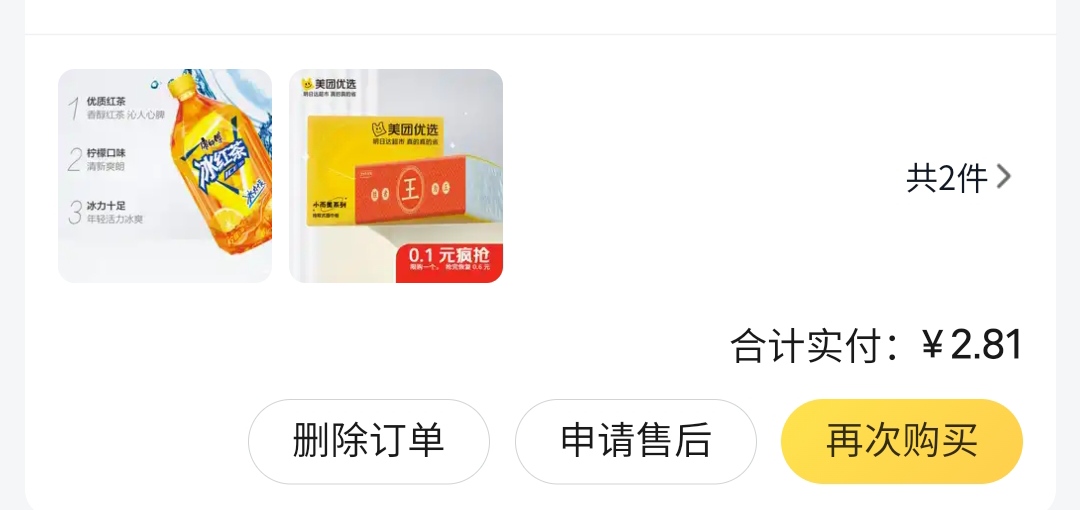
Task: Tap 再次购买 to buy again
Action: 901,441
